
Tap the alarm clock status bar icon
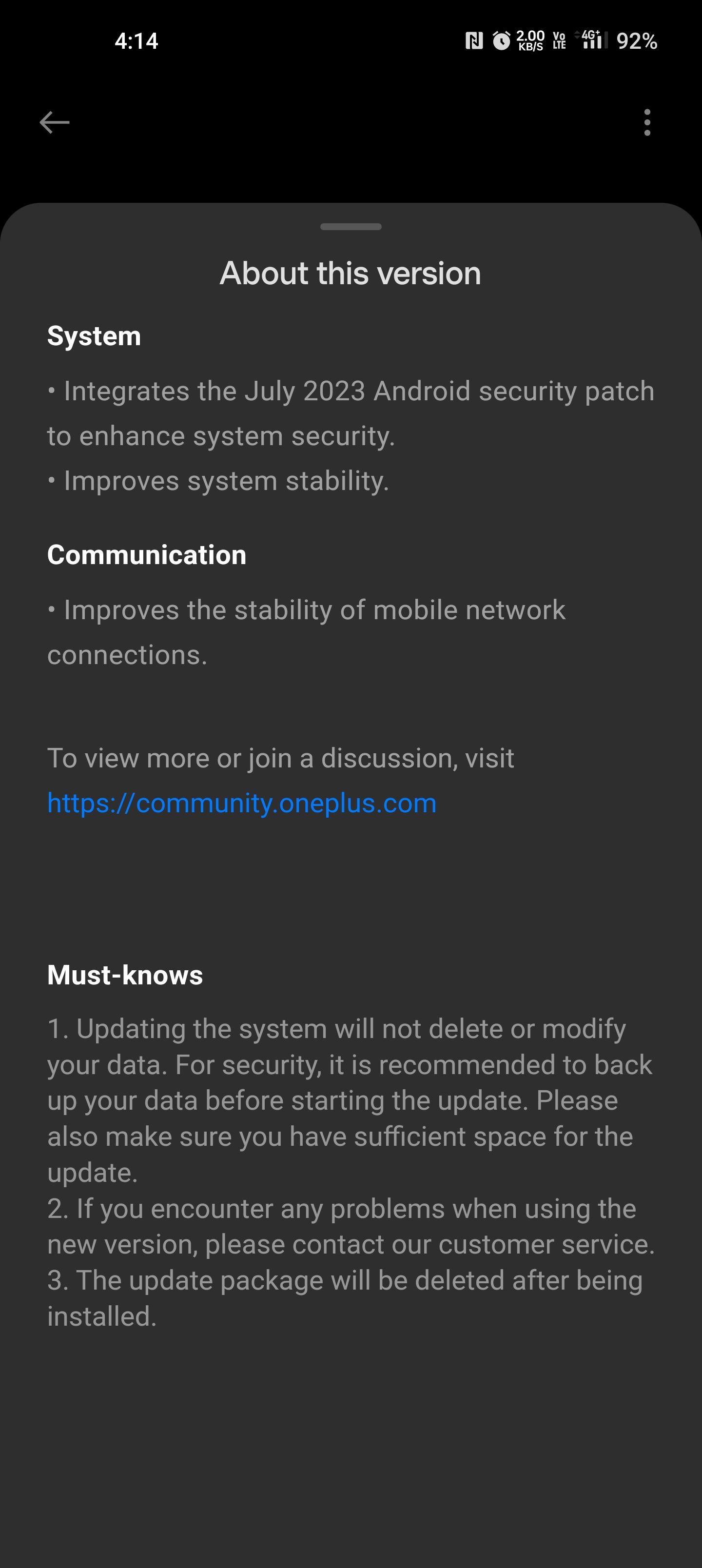(501, 41)
